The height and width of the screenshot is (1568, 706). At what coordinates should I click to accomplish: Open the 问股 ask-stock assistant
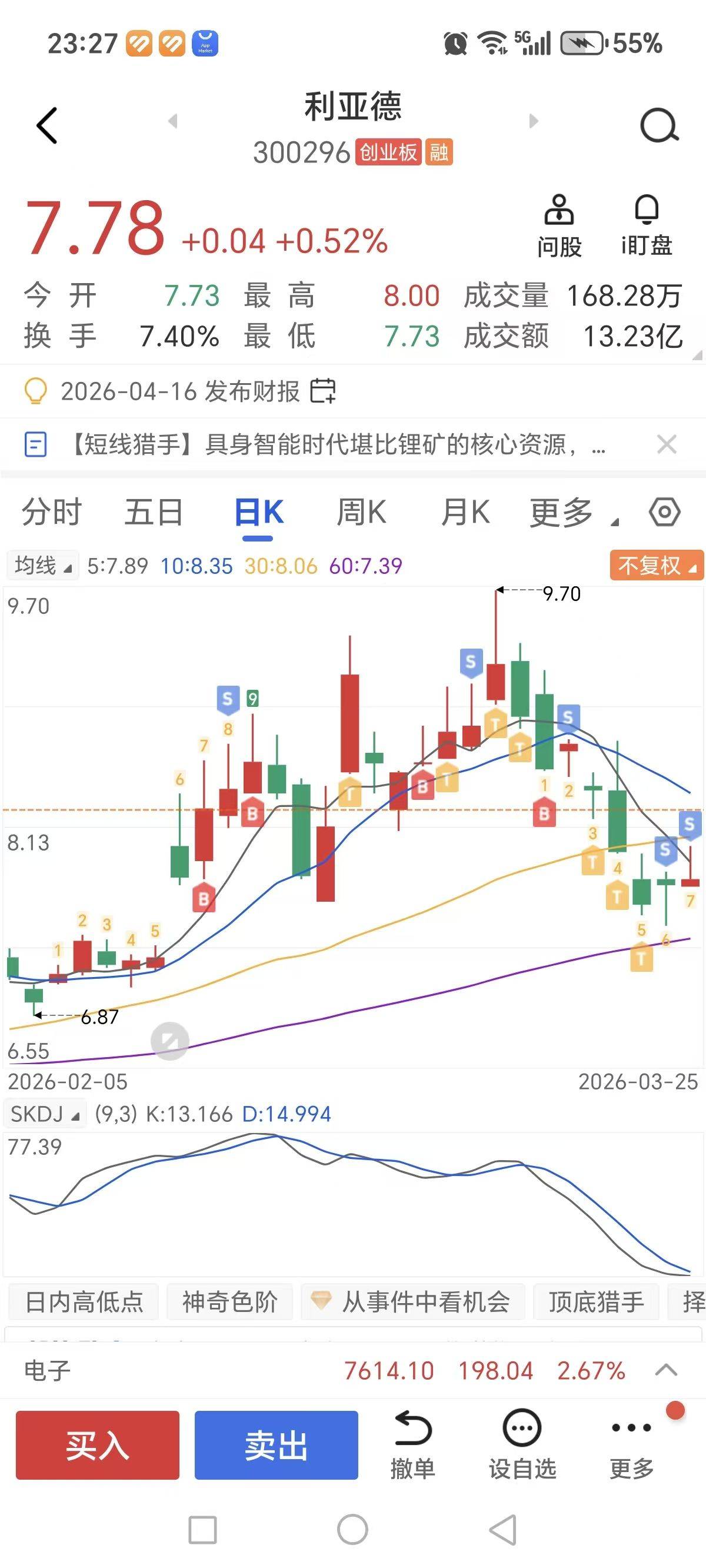point(559,225)
